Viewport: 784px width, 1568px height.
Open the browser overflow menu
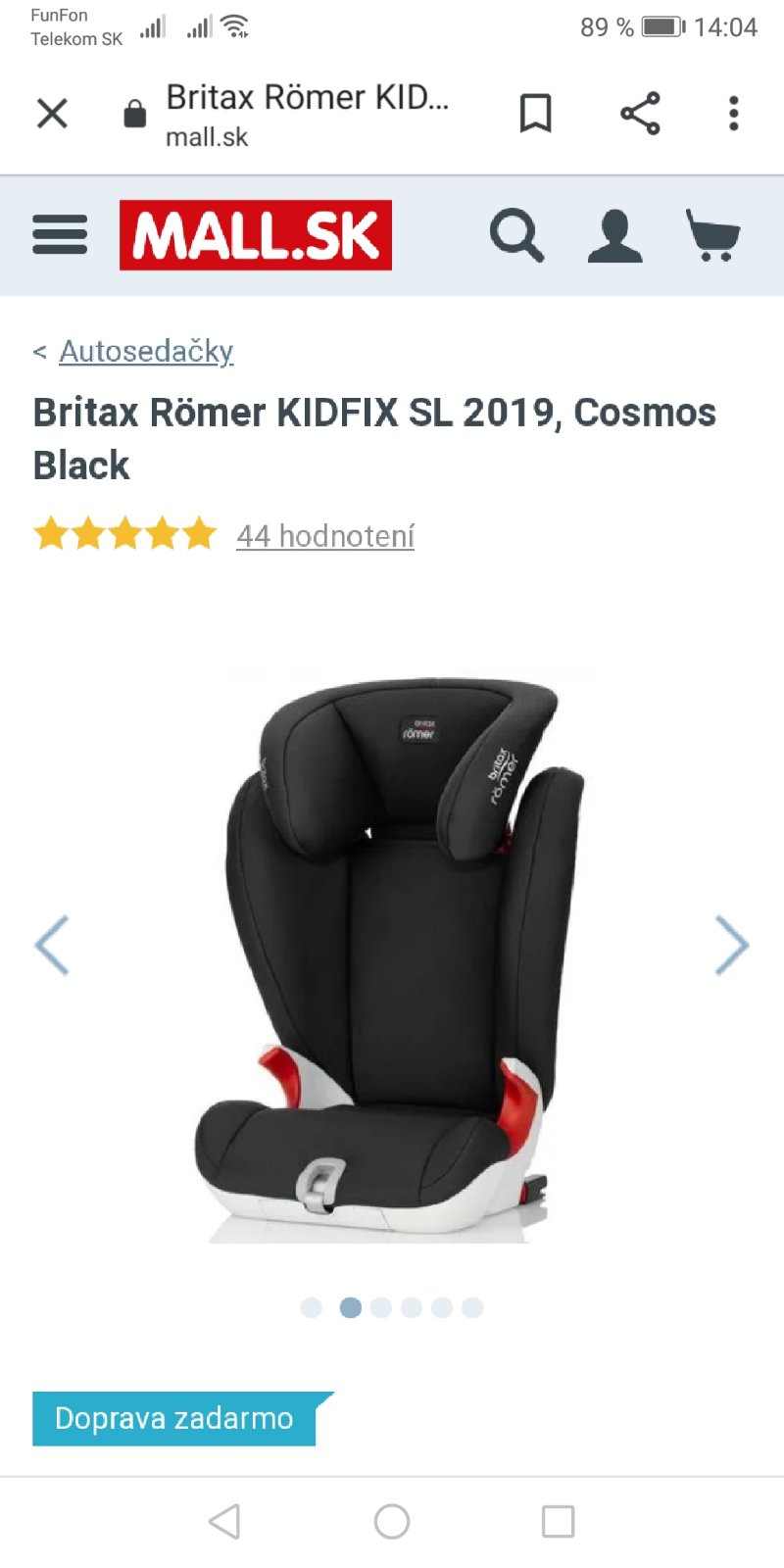point(733,114)
